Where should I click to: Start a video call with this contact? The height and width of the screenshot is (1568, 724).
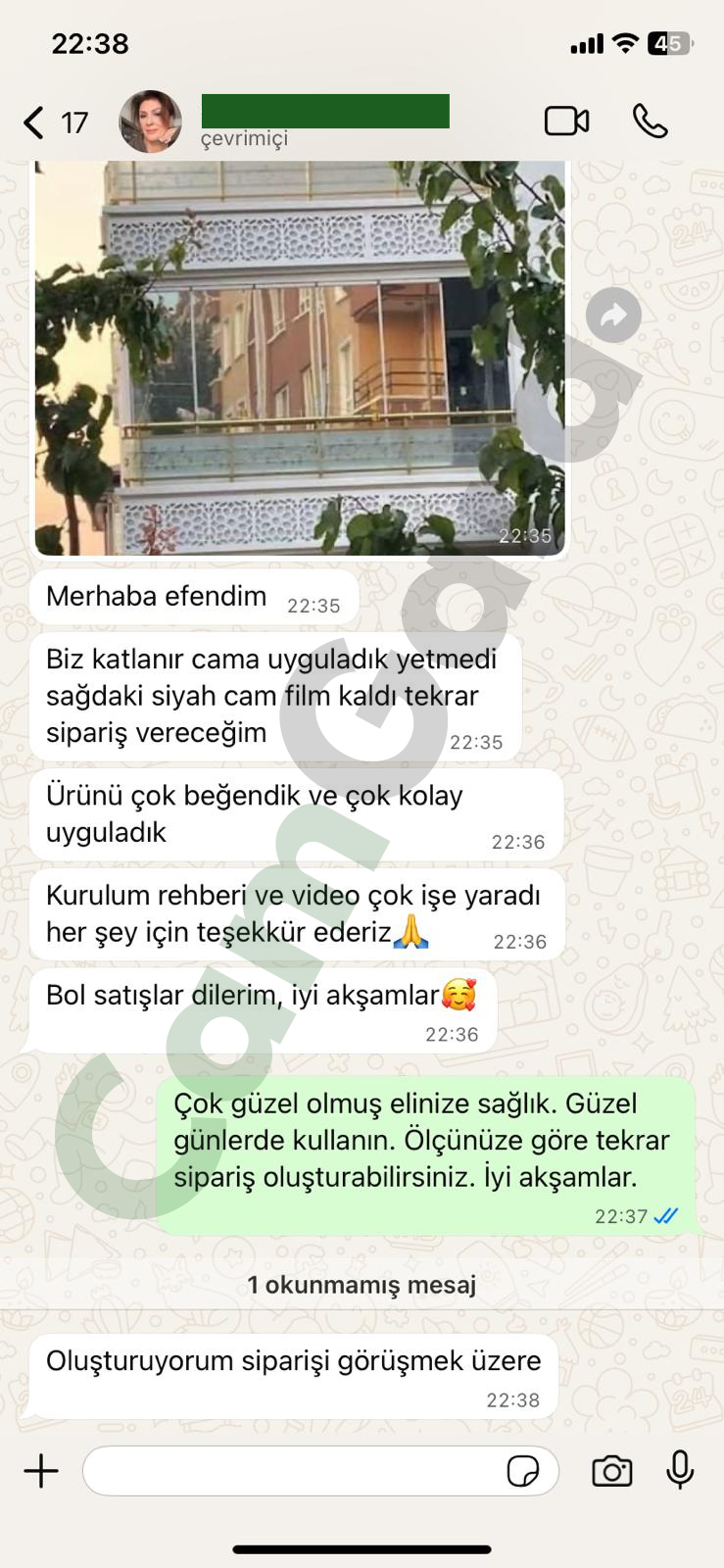tap(566, 121)
